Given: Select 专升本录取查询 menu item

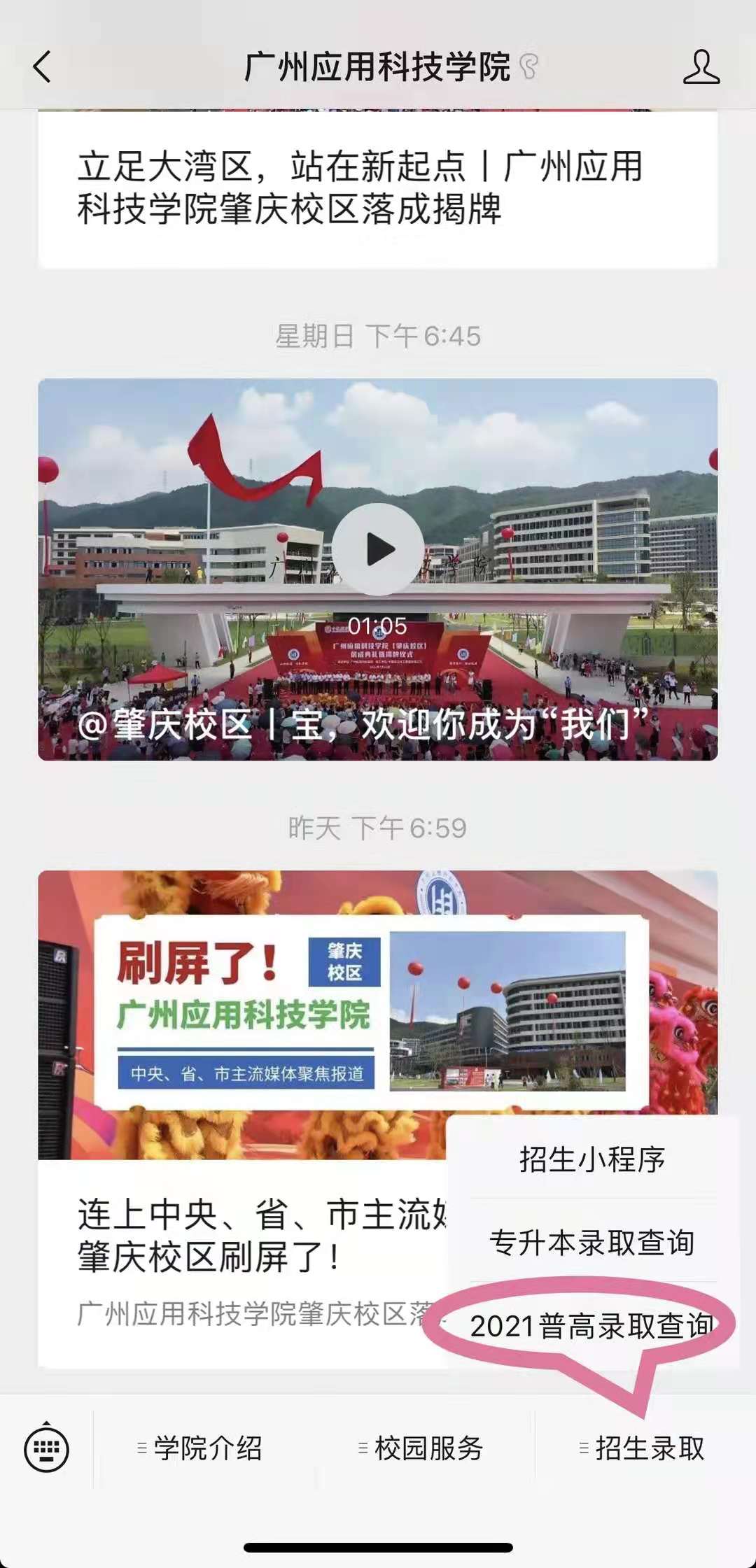Looking at the screenshot, I should [x=592, y=1242].
